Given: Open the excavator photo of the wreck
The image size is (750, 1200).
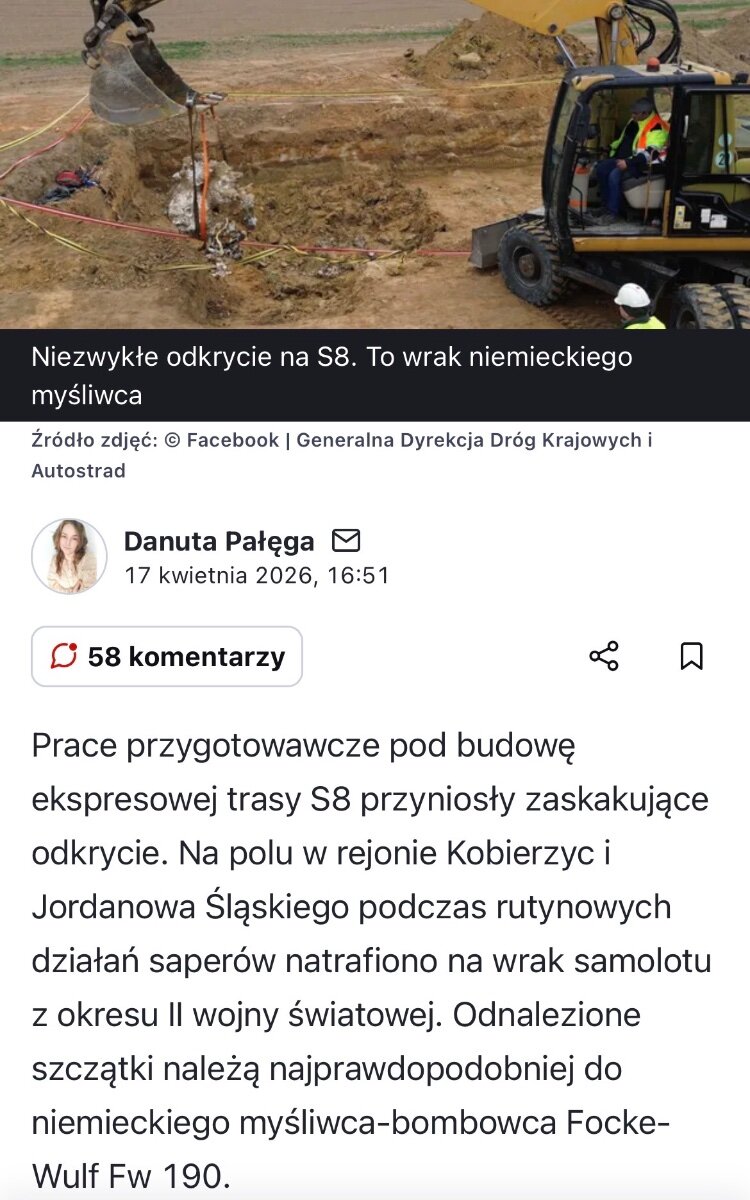Looking at the screenshot, I should tap(375, 165).
